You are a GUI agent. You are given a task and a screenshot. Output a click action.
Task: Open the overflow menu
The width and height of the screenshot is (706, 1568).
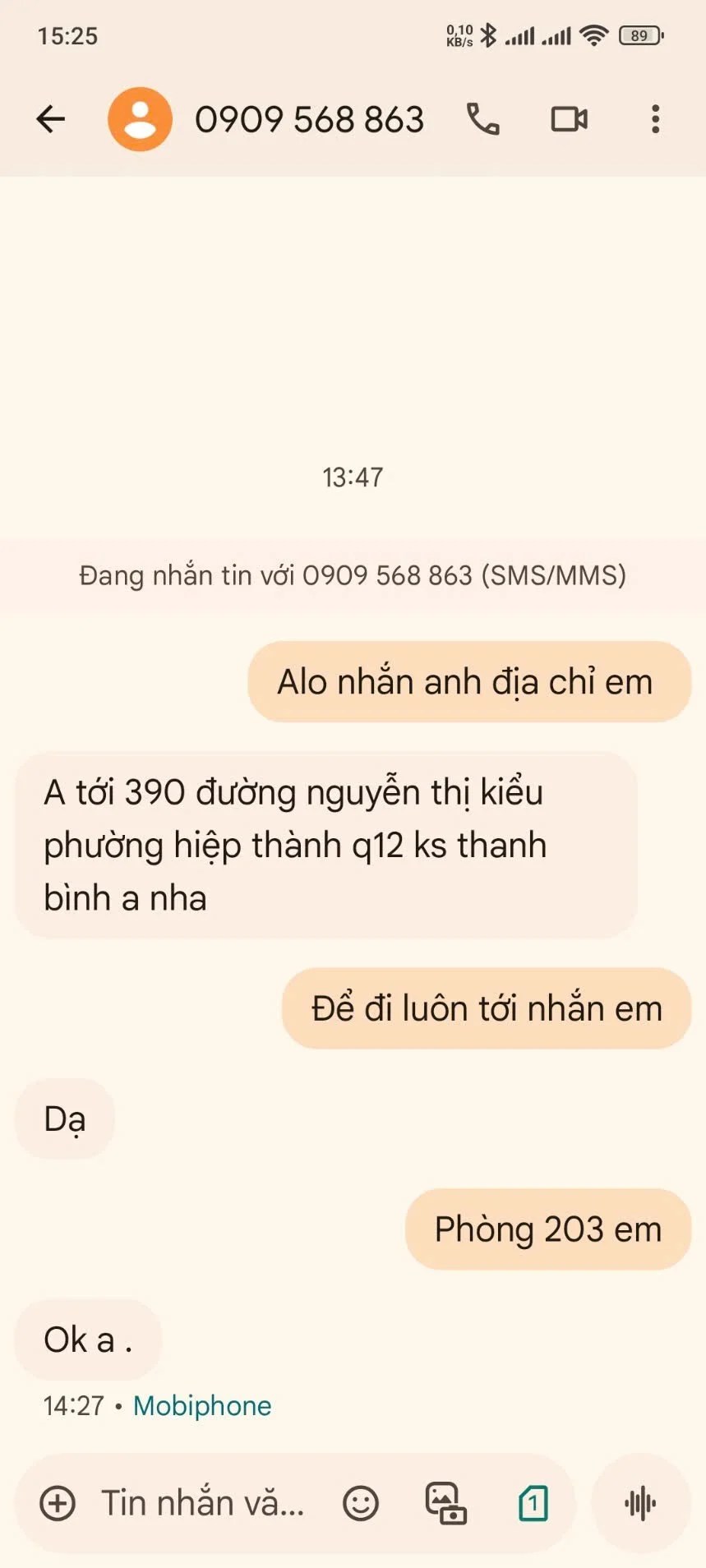pyautogui.click(x=655, y=119)
